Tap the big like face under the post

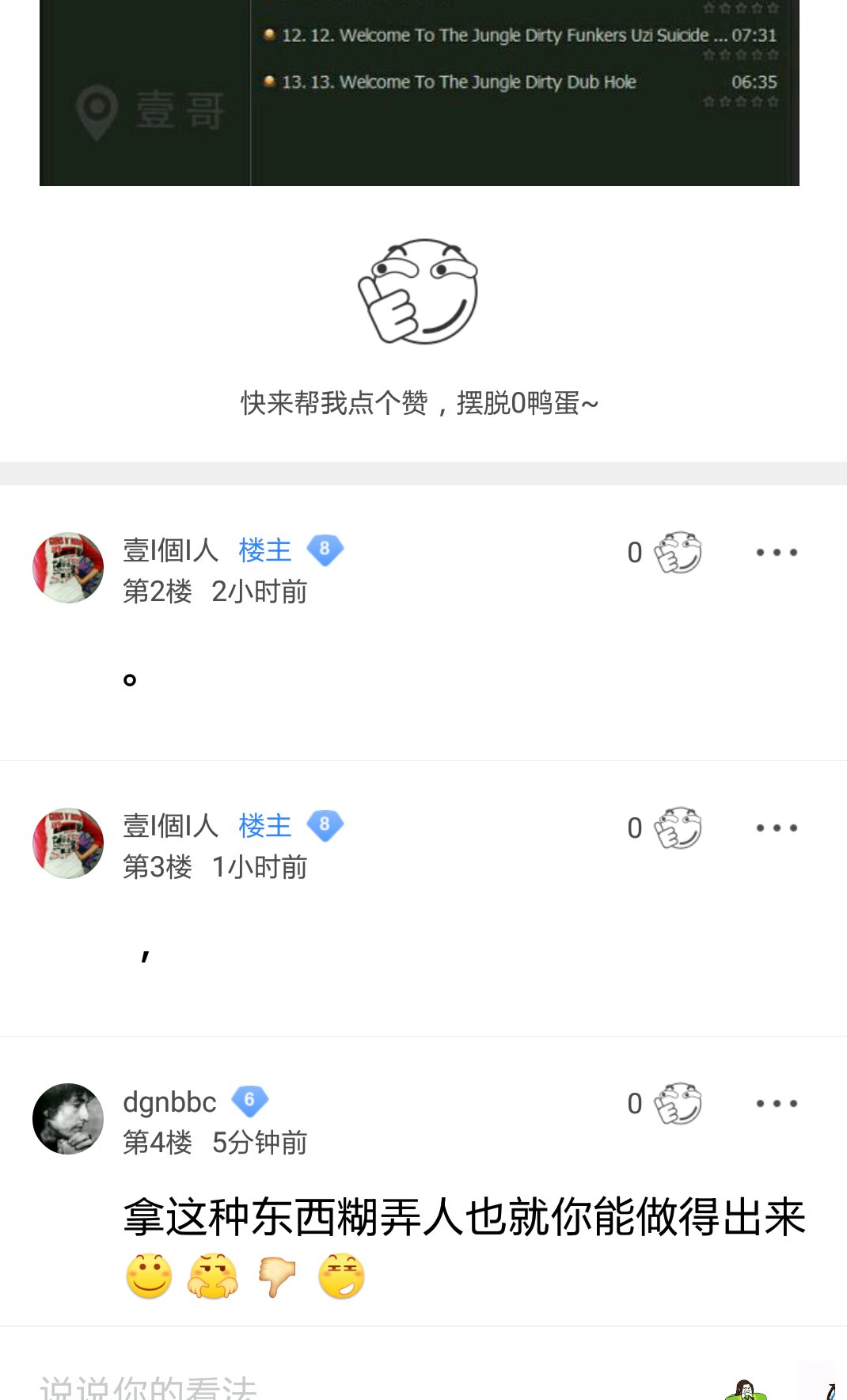pyautogui.click(x=418, y=291)
